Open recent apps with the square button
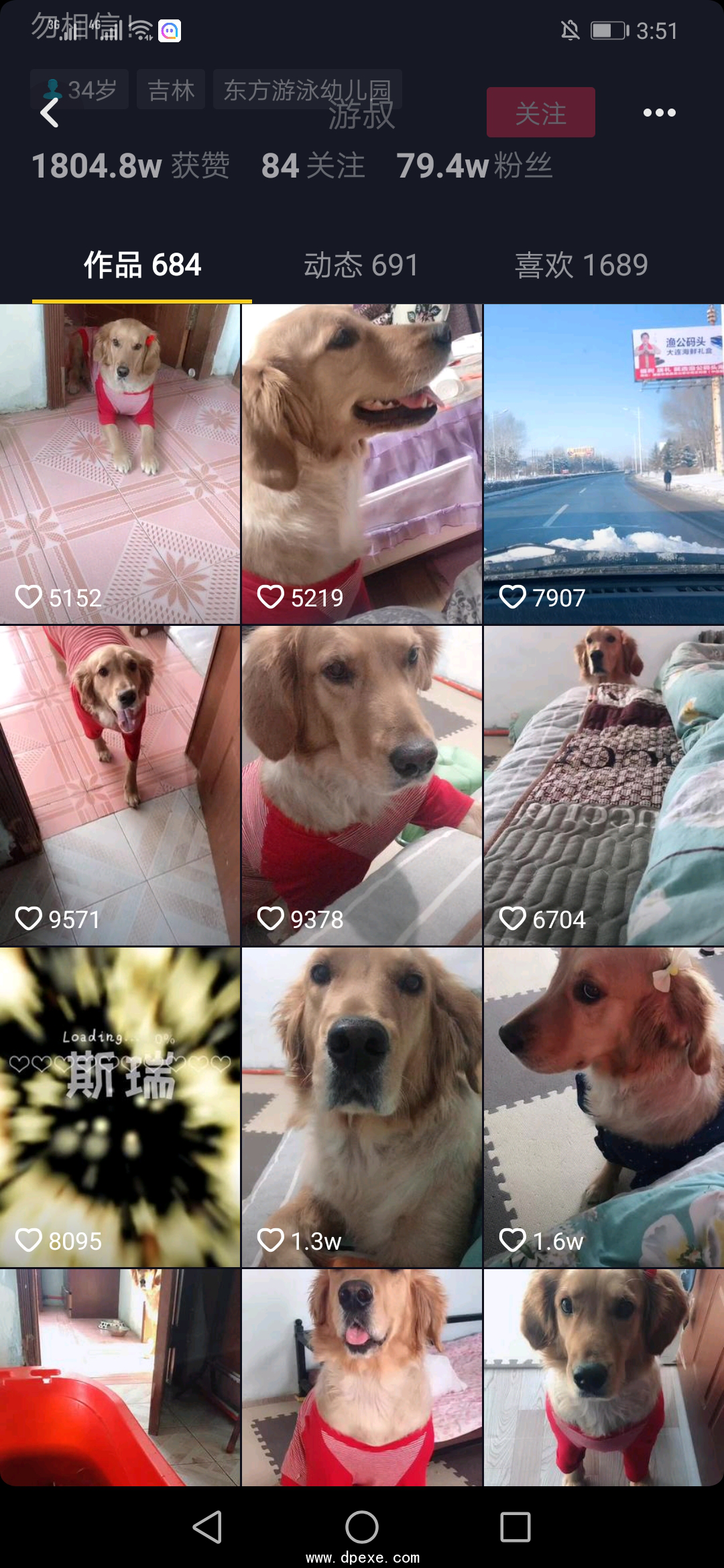Image resolution: width=724 pixels, height=1568 pixels. tap(515, 1527)
